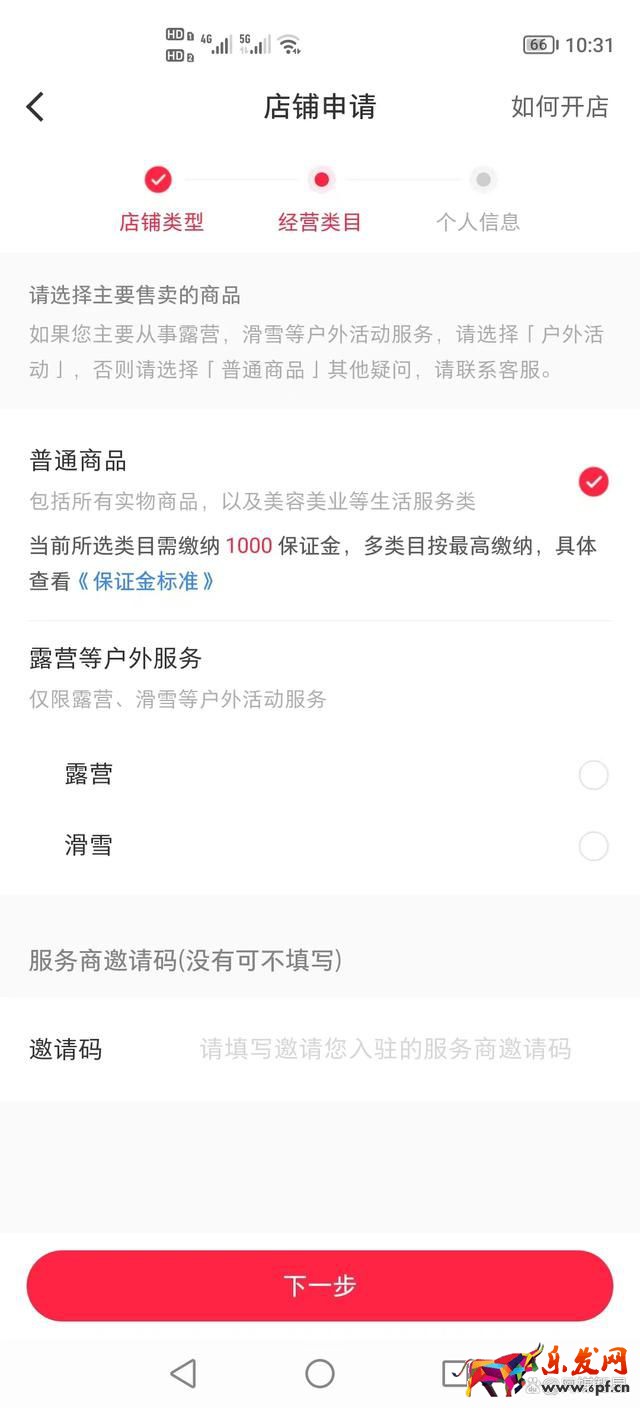Select 滑雪 outdoor service option
Screen dimensions: 640x1408
coord(593,847)
